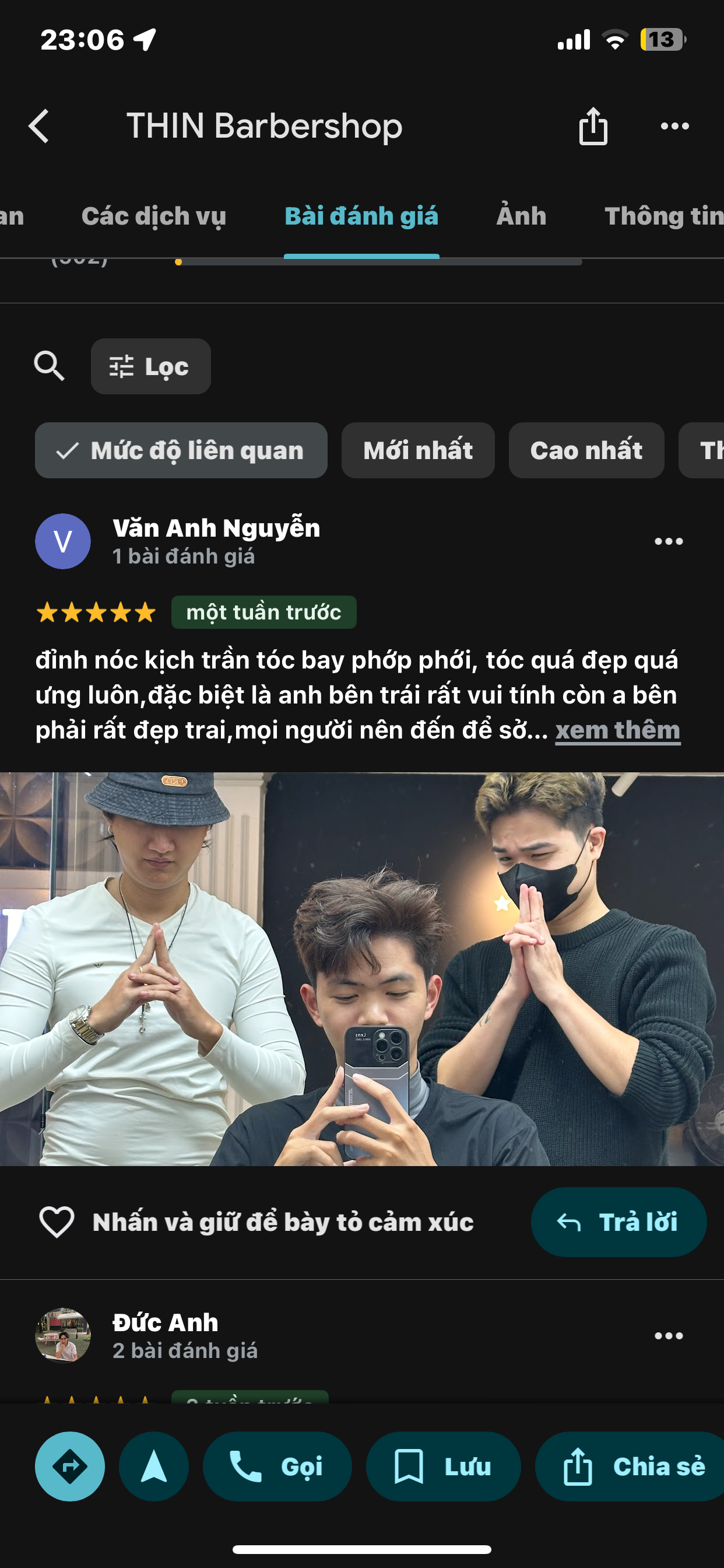This screenshot has width=724, height=1568.
Task: Open options for Văn Anh Nguyễn's review
Action: click(x=668, y=541)
